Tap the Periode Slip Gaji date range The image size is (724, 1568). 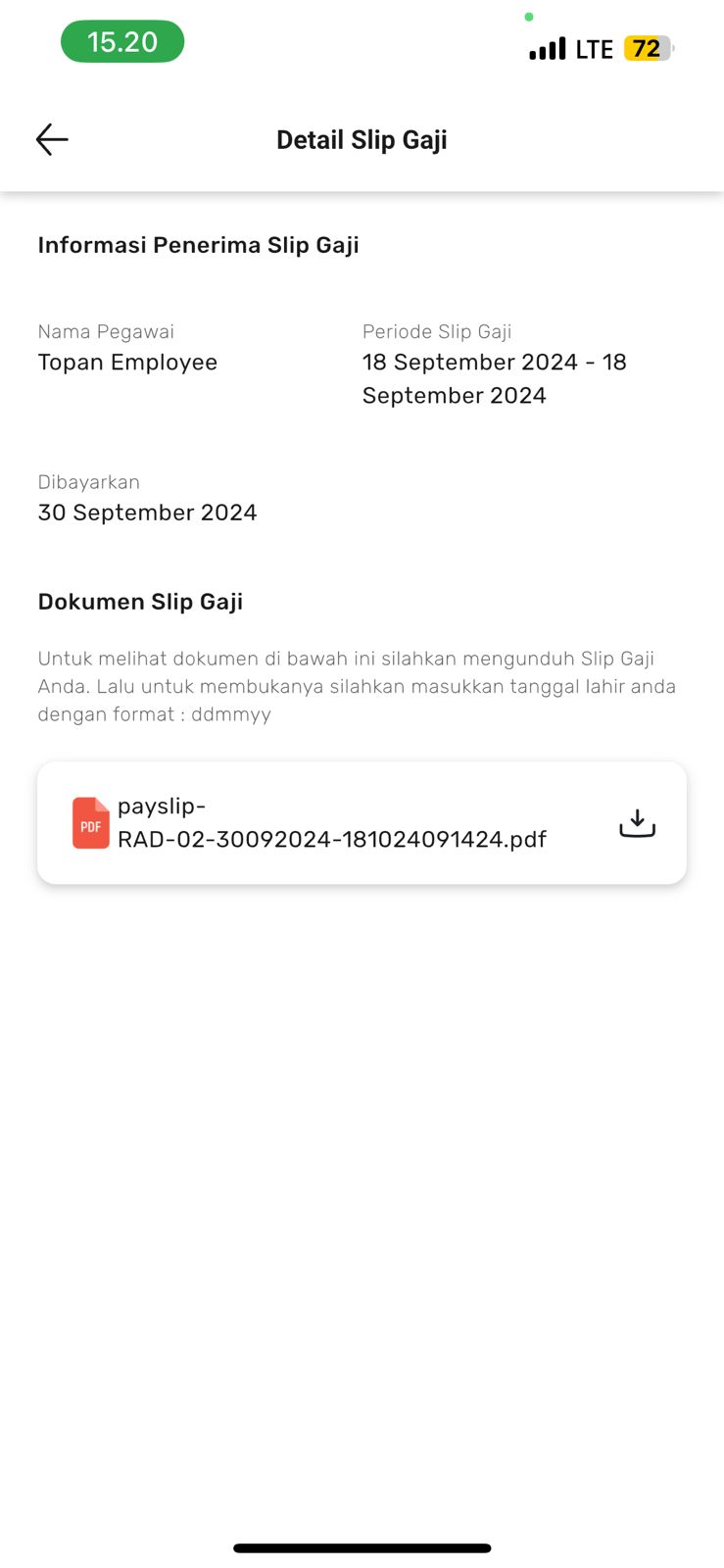click(494, 377)
